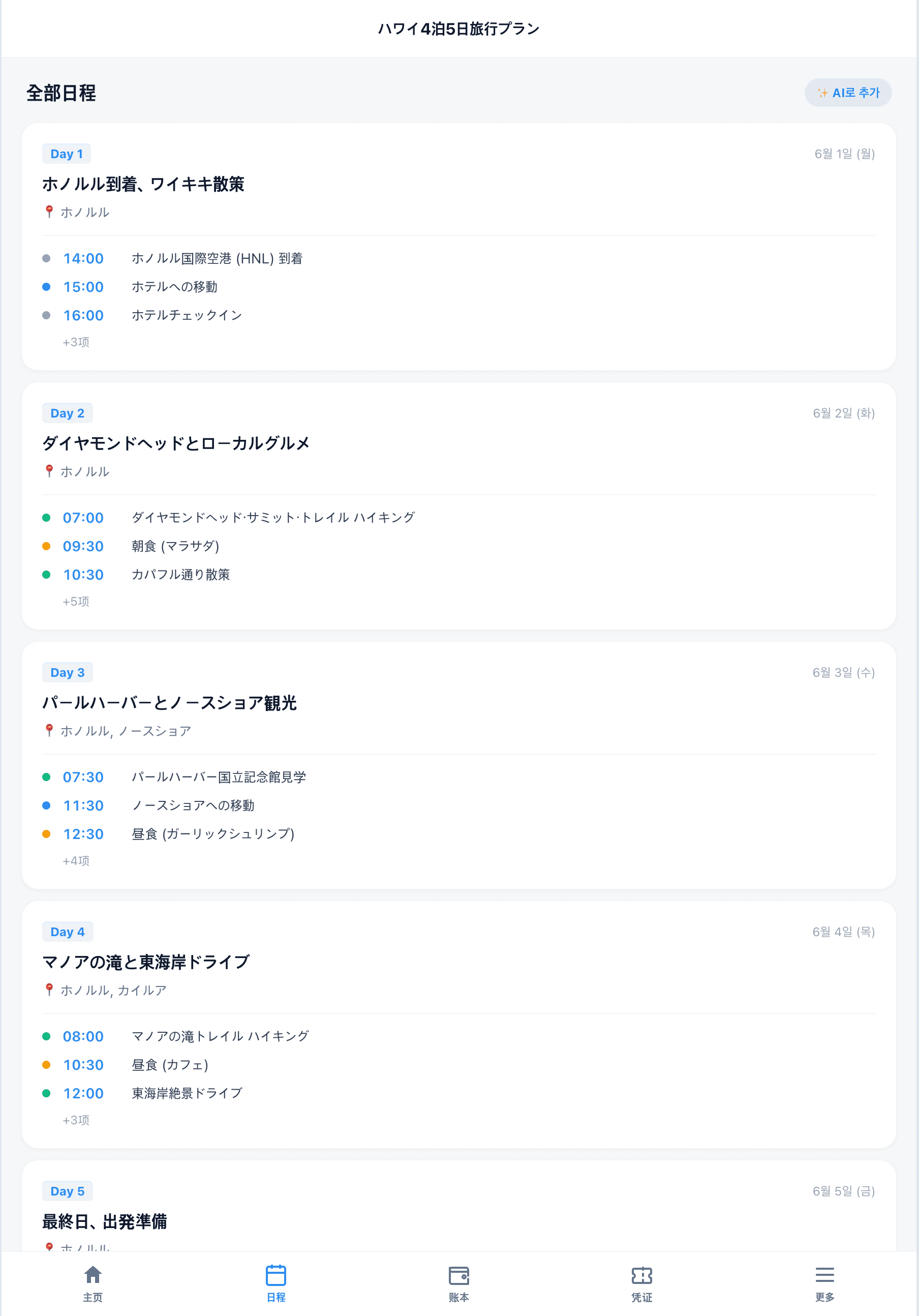Click the ノースショア pin icon on Day 3
The width and height of the screenshot is (919, 1316).
pyautogui.click(x=49, y=730)
